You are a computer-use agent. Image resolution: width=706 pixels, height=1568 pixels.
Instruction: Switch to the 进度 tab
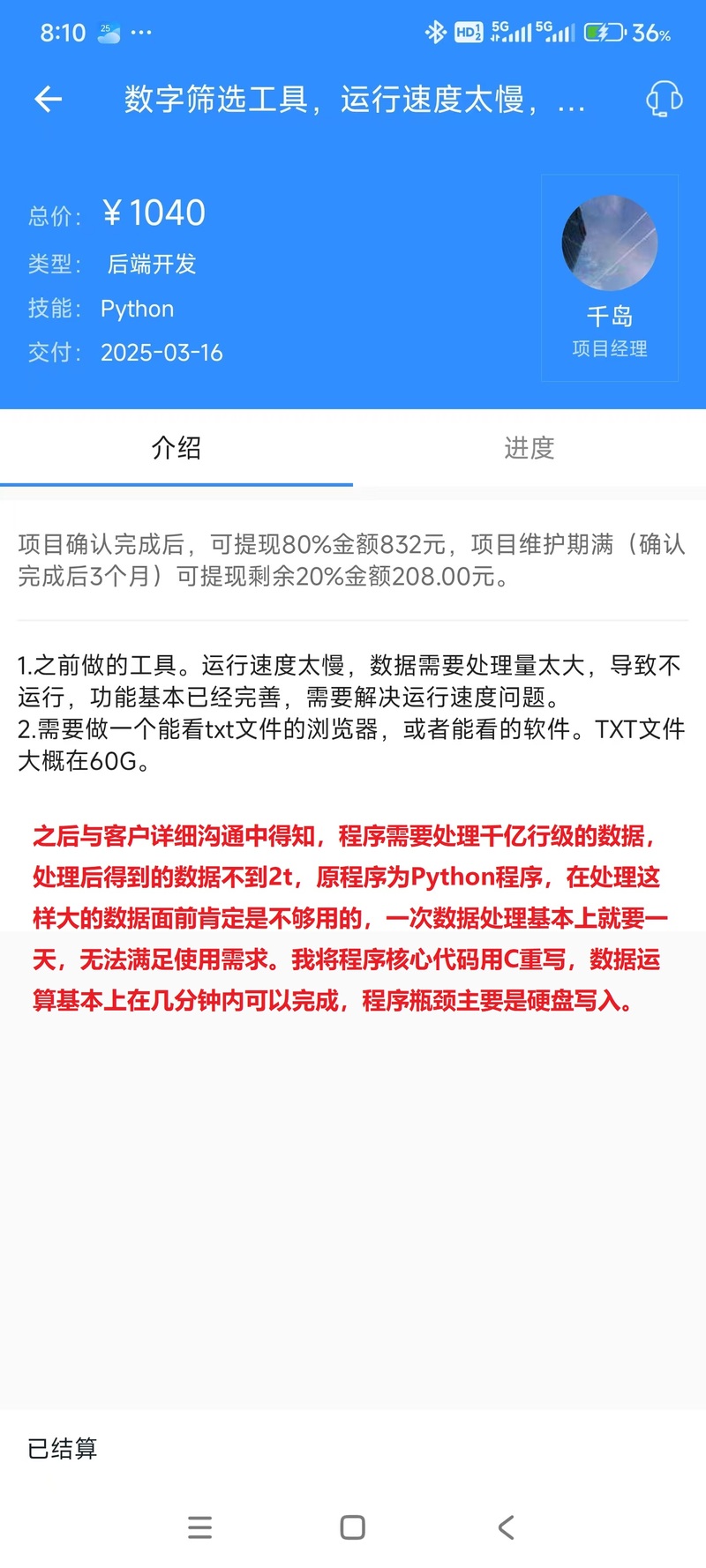529,448
